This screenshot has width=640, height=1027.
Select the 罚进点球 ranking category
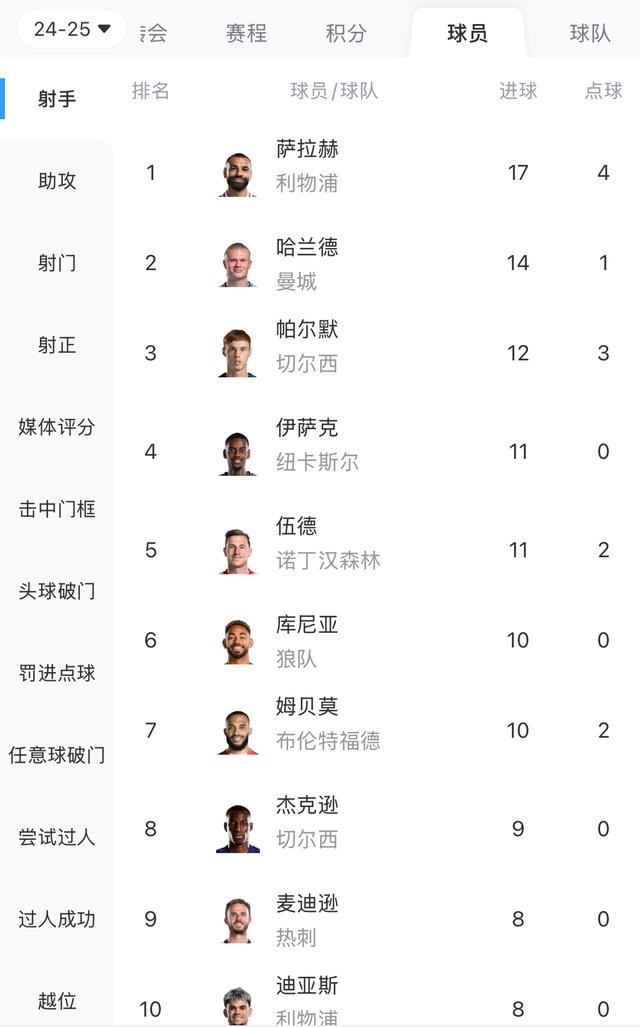click(57, 673)
